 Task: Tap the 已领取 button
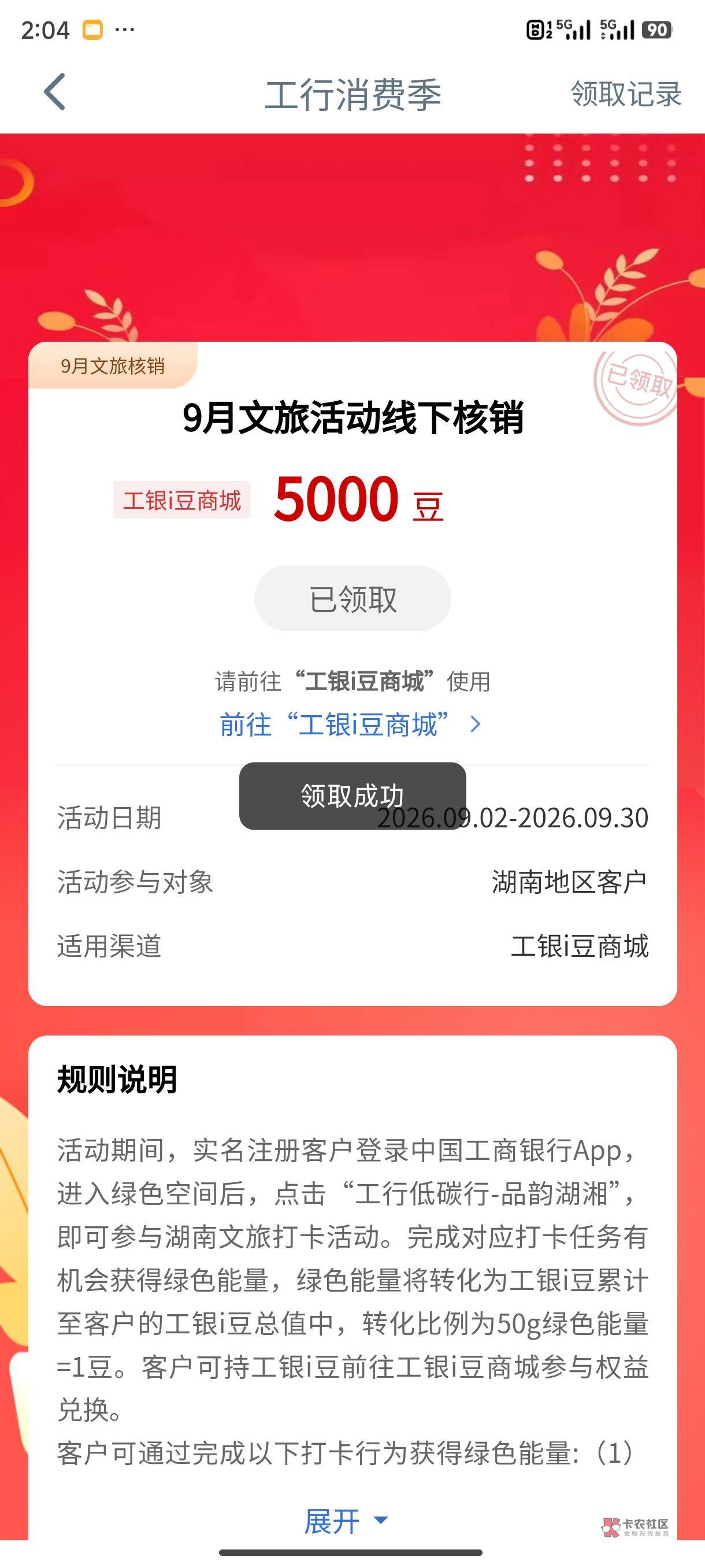(x=353, y=599)
